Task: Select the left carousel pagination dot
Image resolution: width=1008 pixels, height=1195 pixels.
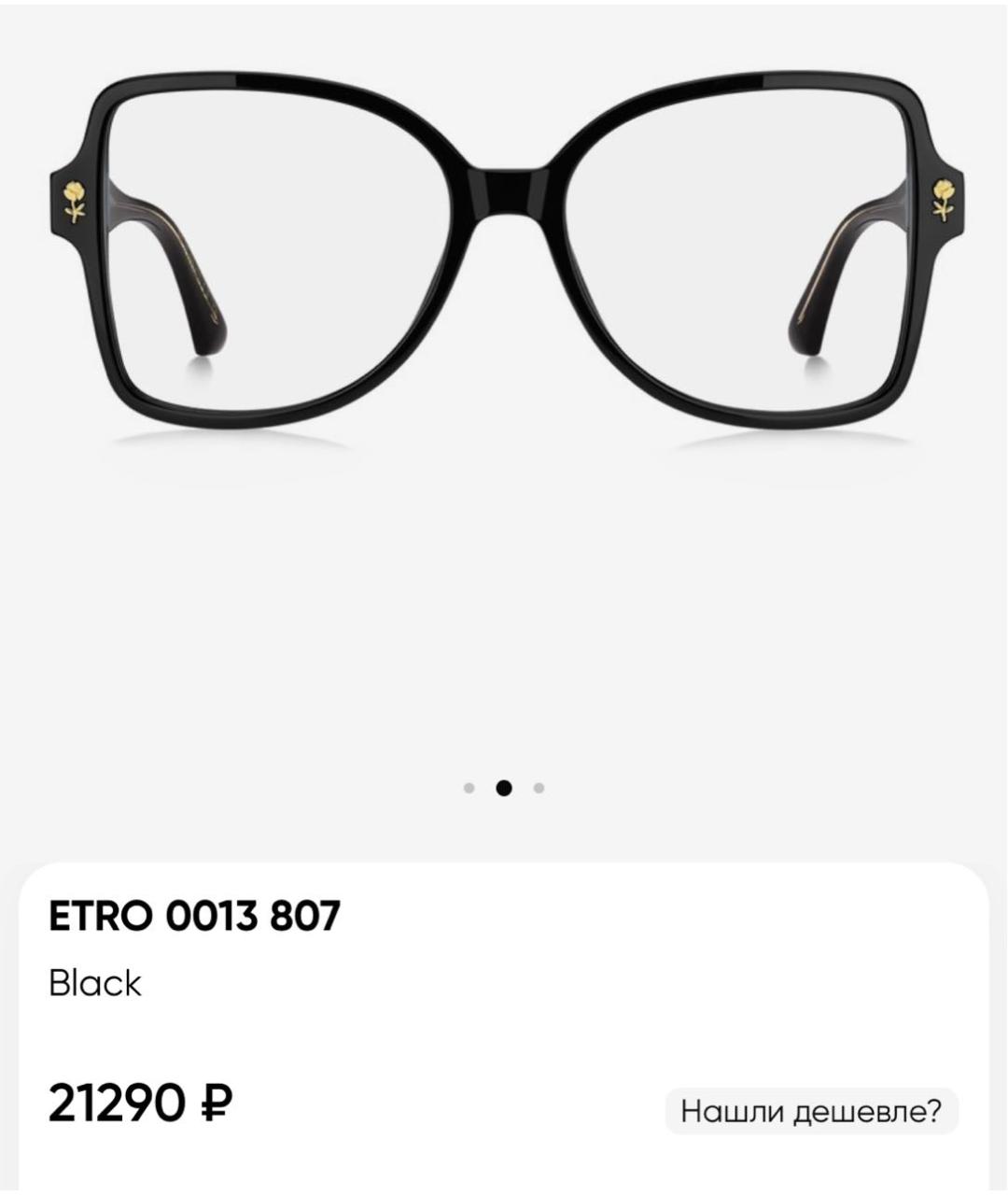Action: [471, 789]
